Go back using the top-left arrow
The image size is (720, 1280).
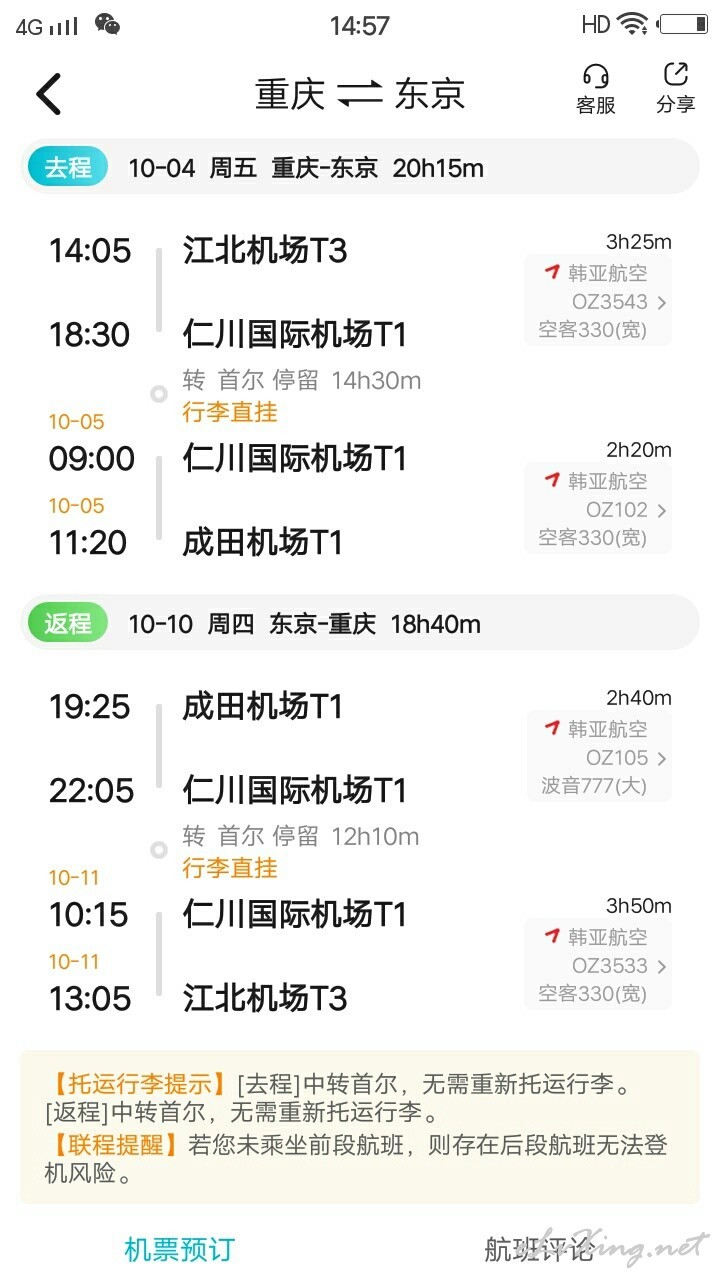pyautogui.click(x=49, y=94)
